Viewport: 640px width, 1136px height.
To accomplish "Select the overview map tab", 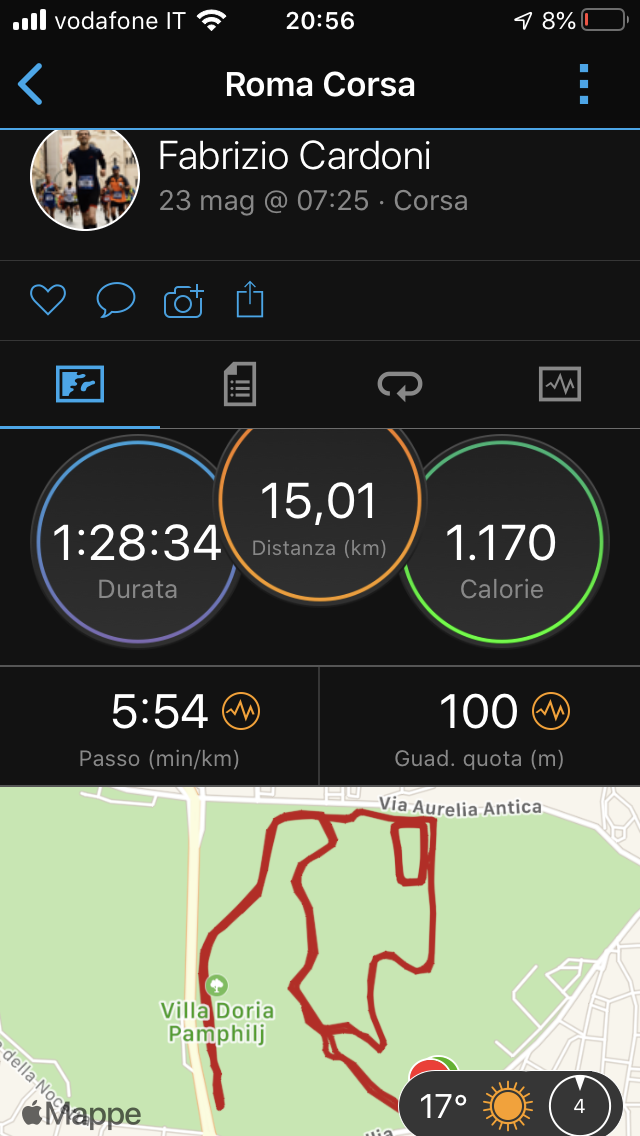I will [x=80, y=384].
